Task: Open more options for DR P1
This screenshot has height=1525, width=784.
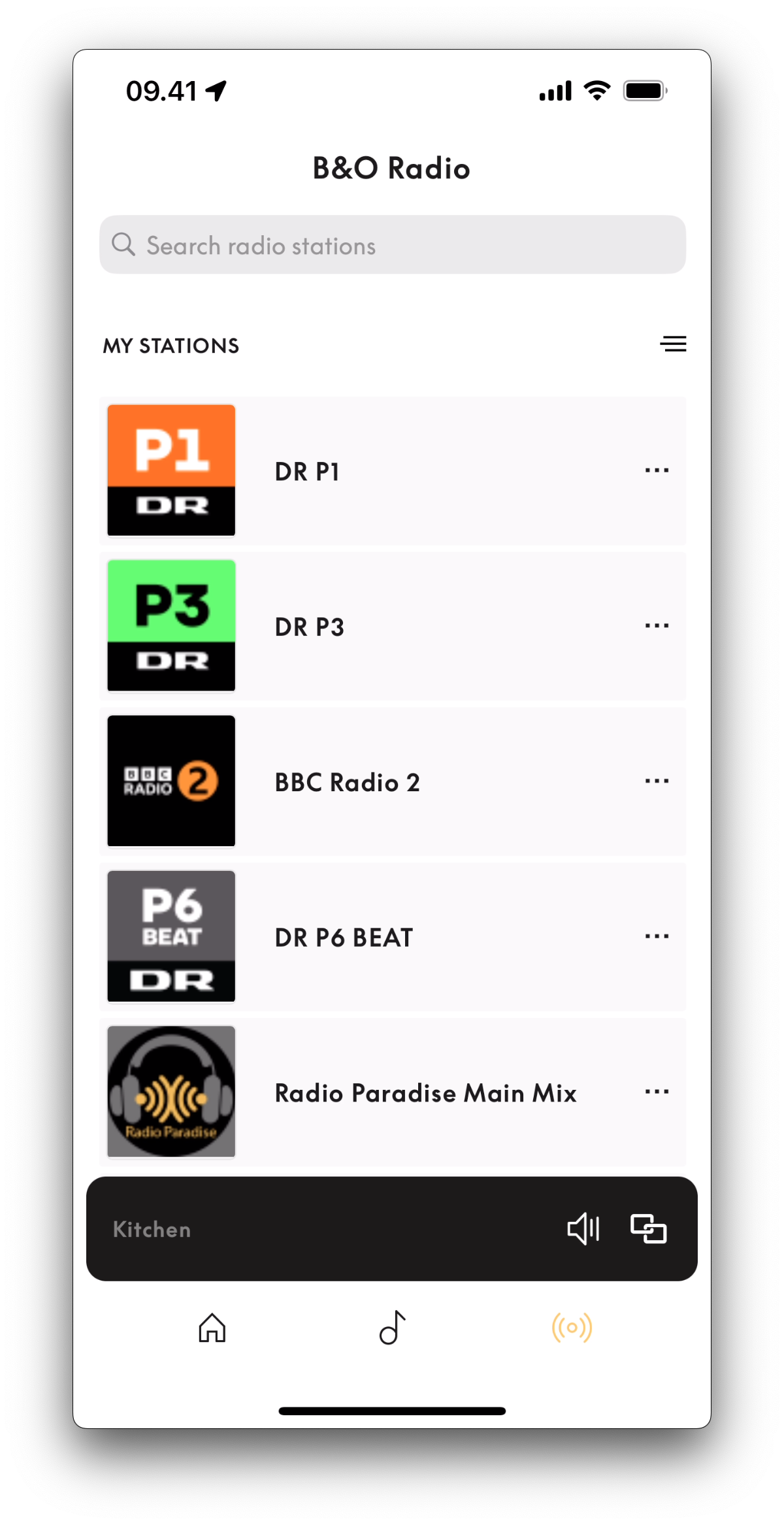Action: pyautogui.click(x=657, y=470)
